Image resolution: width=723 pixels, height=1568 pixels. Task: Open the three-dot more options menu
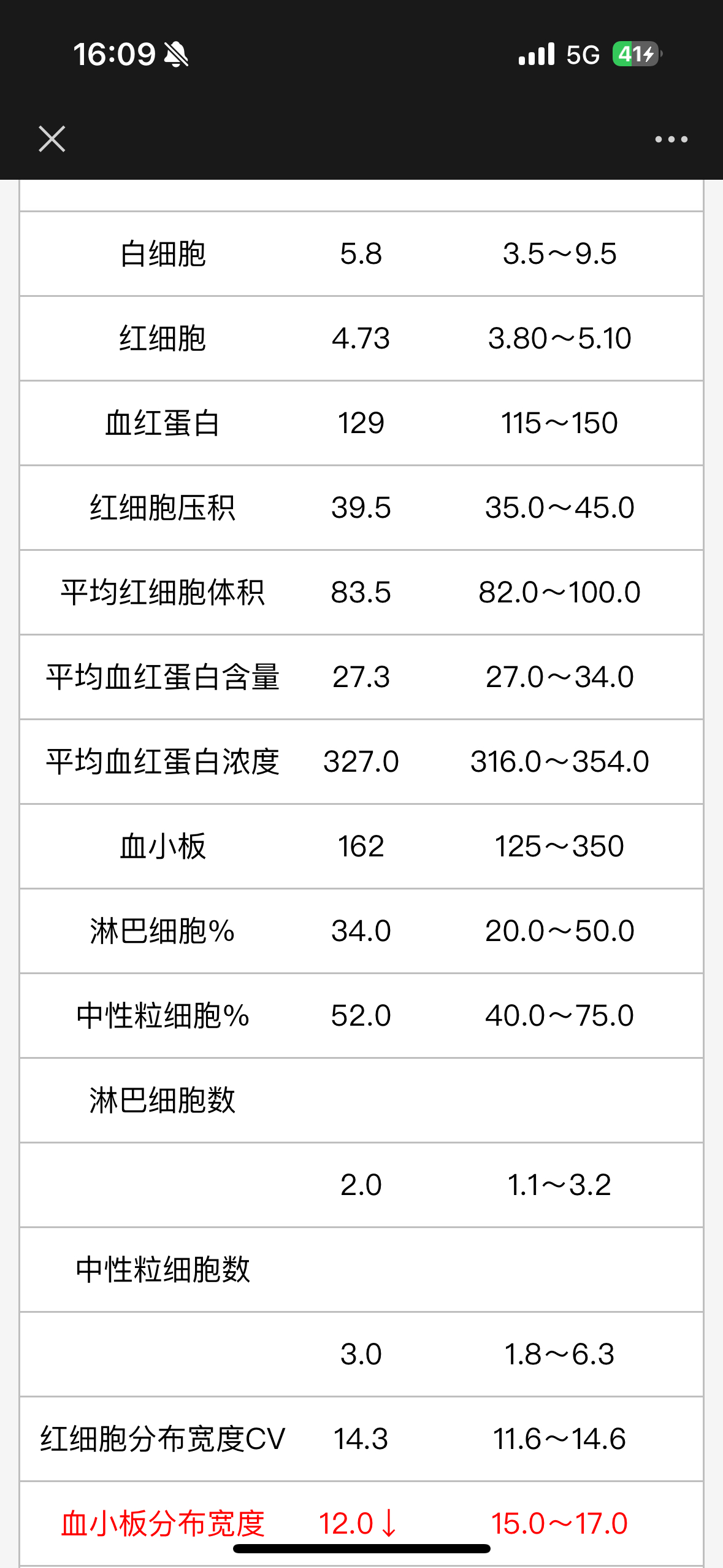671,139
